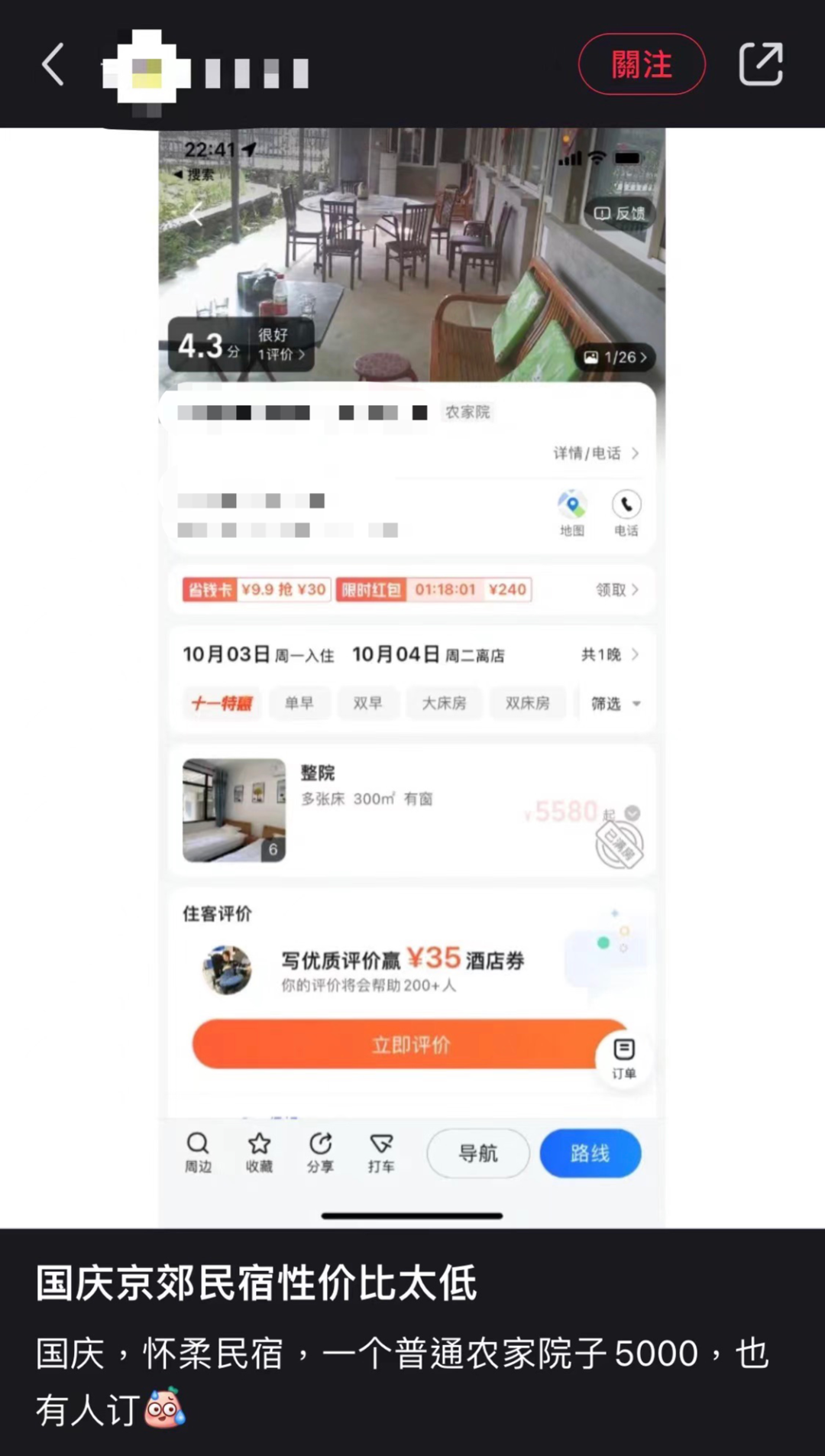
Task: Open the author's profile avatar
Action: point(147,70)
